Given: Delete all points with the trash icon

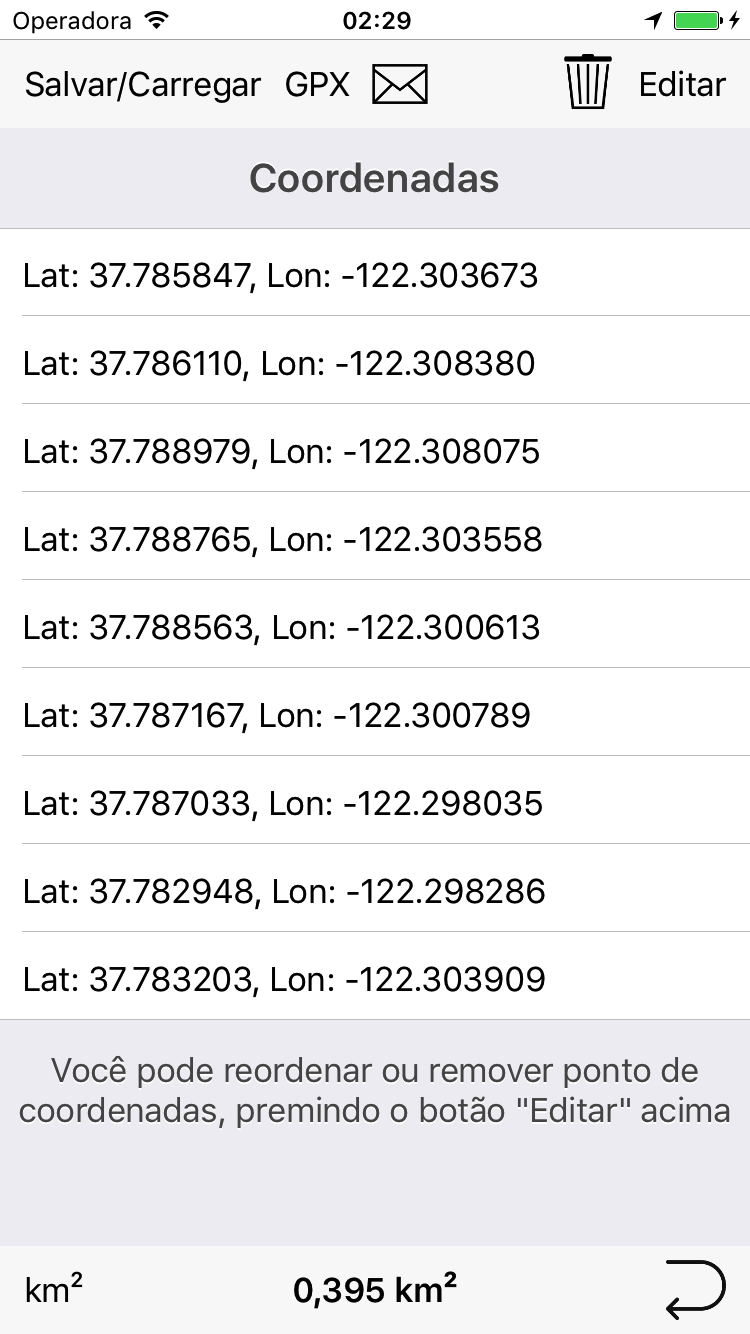Looking at the screenshot, I should (x=588, y=82).
